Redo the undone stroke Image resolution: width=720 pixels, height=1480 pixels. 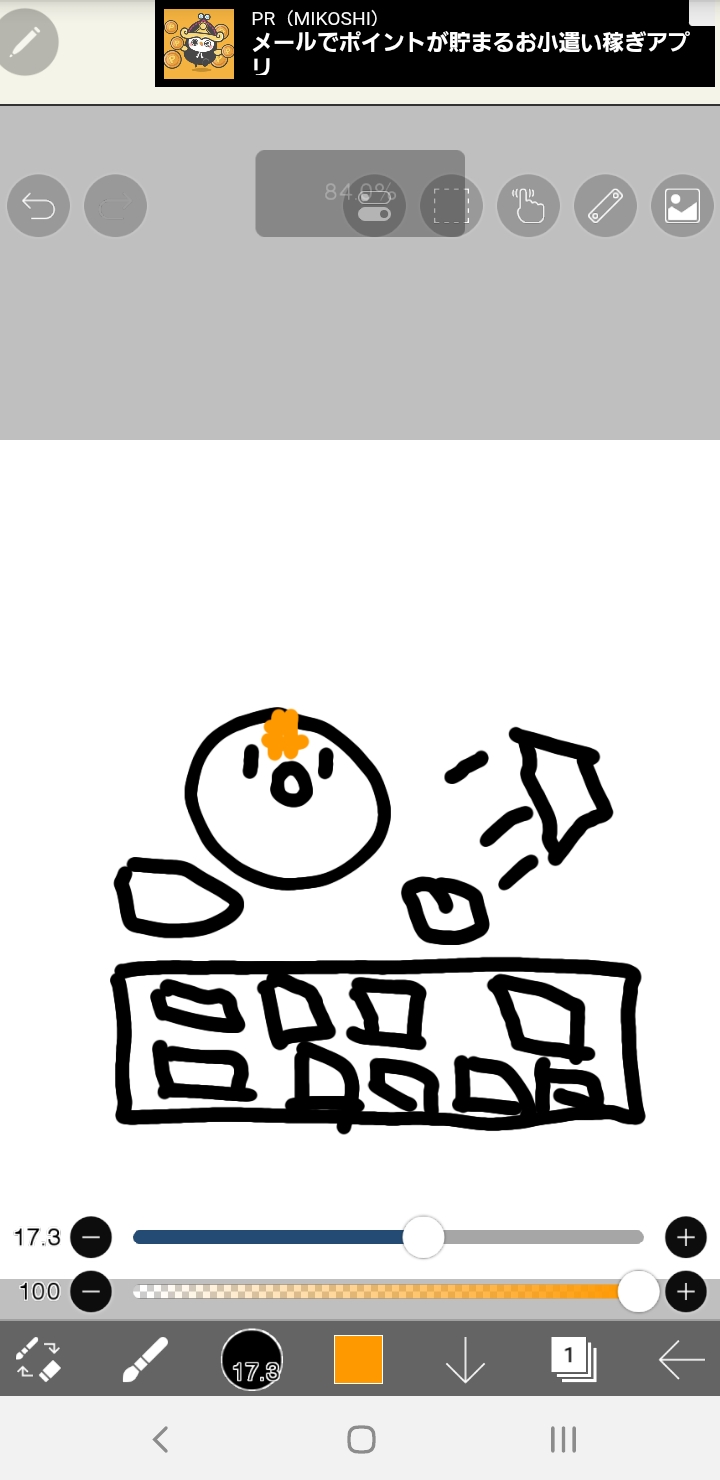[115, 206]
